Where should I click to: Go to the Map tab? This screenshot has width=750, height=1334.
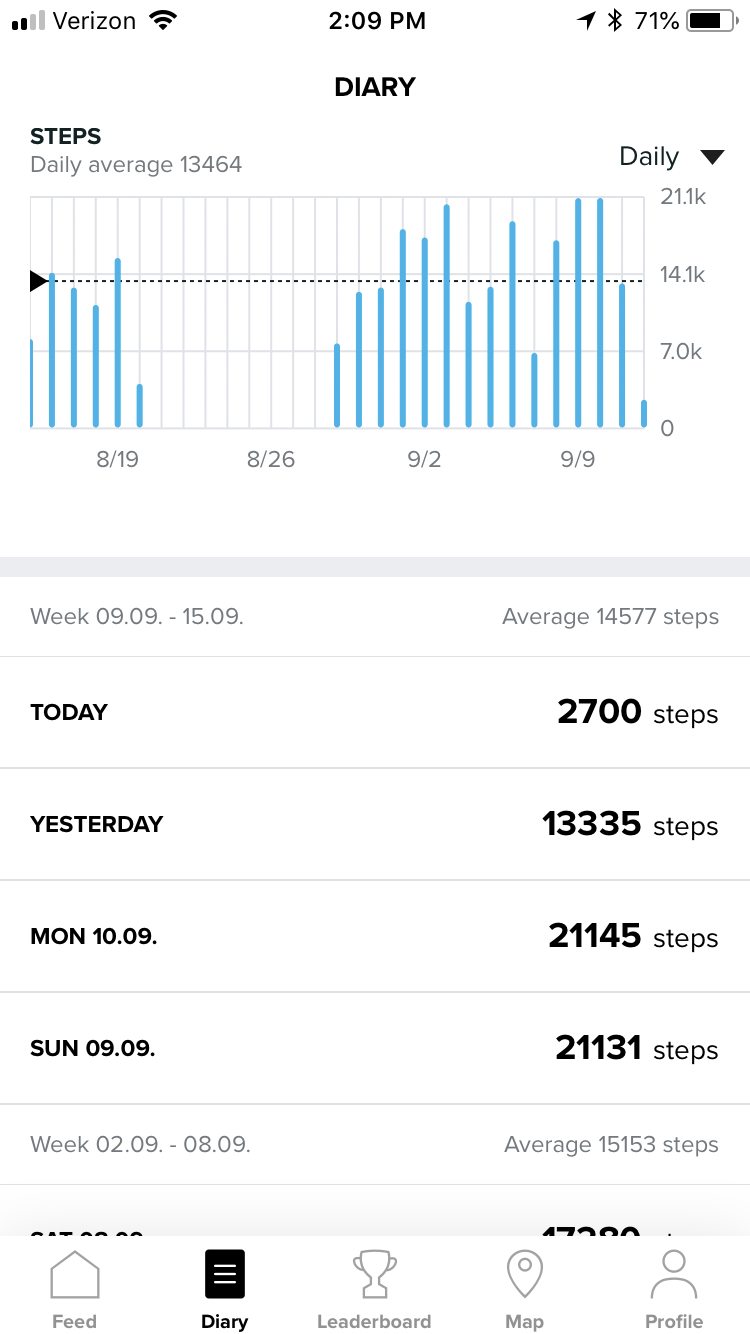tap(524, 1290)
